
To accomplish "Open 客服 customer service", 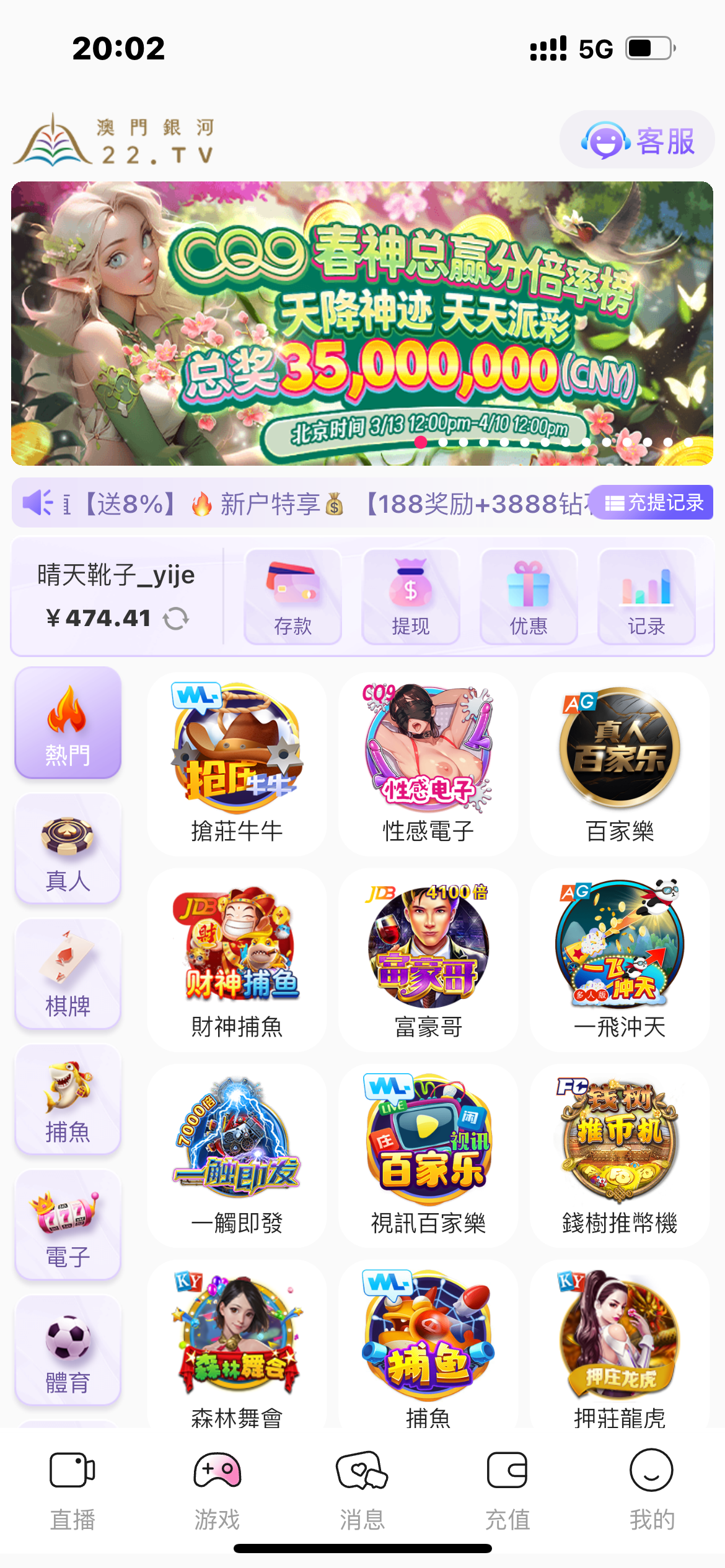I will pos(637,141).
